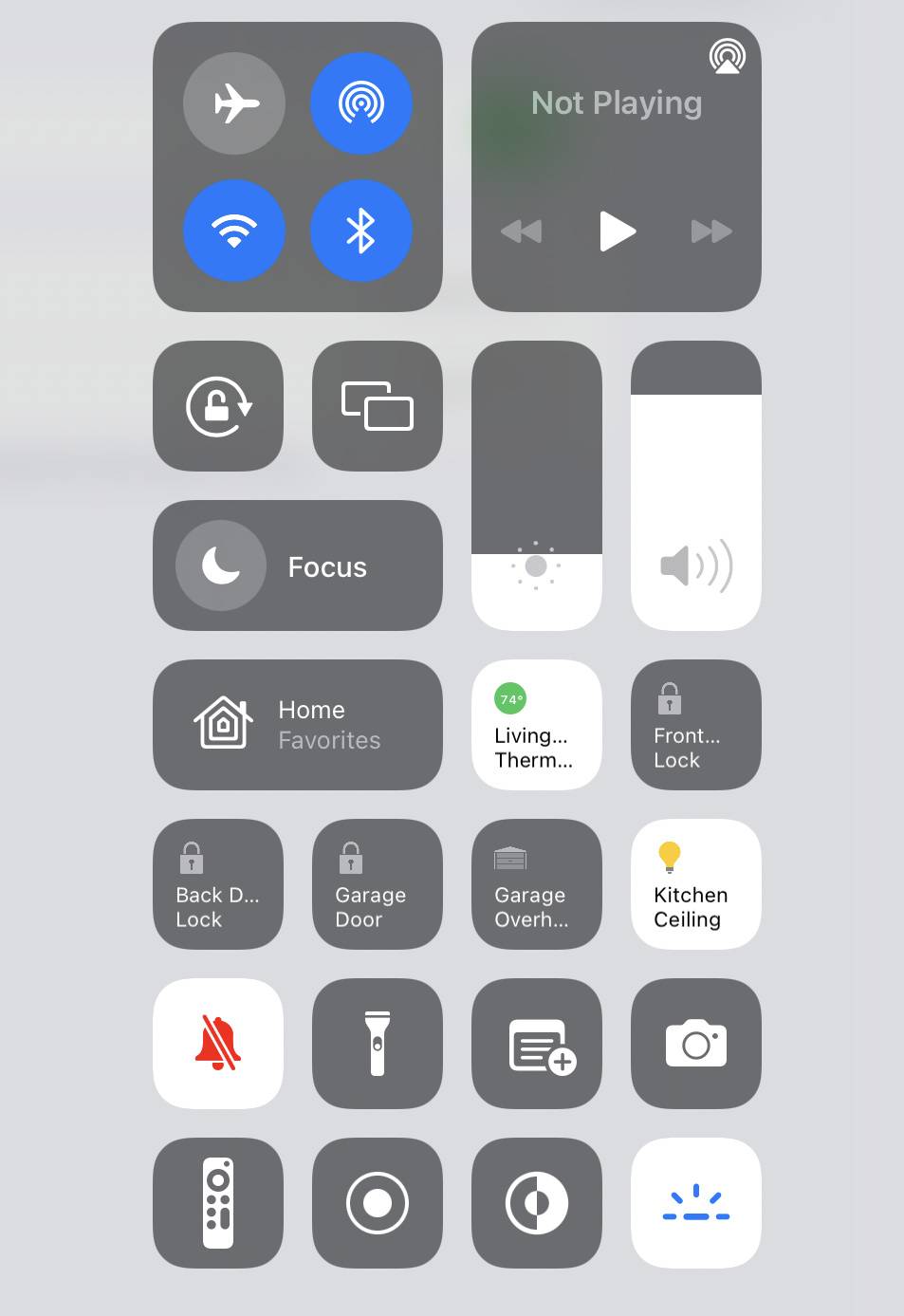Open the Focus menu
Viewport: 904px width, 1316px height.
pos(297,566)
